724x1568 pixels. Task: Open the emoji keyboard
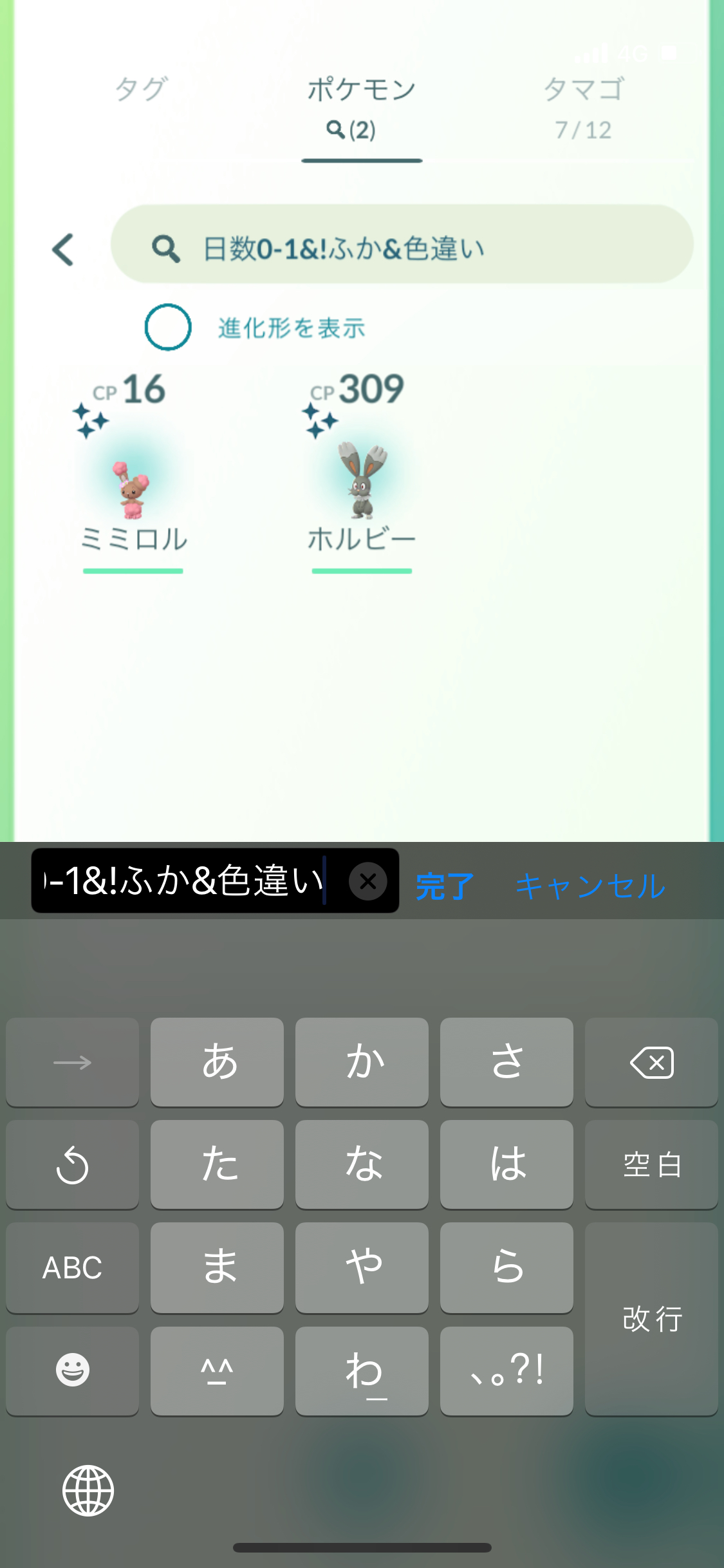[x=72, y=1370]
